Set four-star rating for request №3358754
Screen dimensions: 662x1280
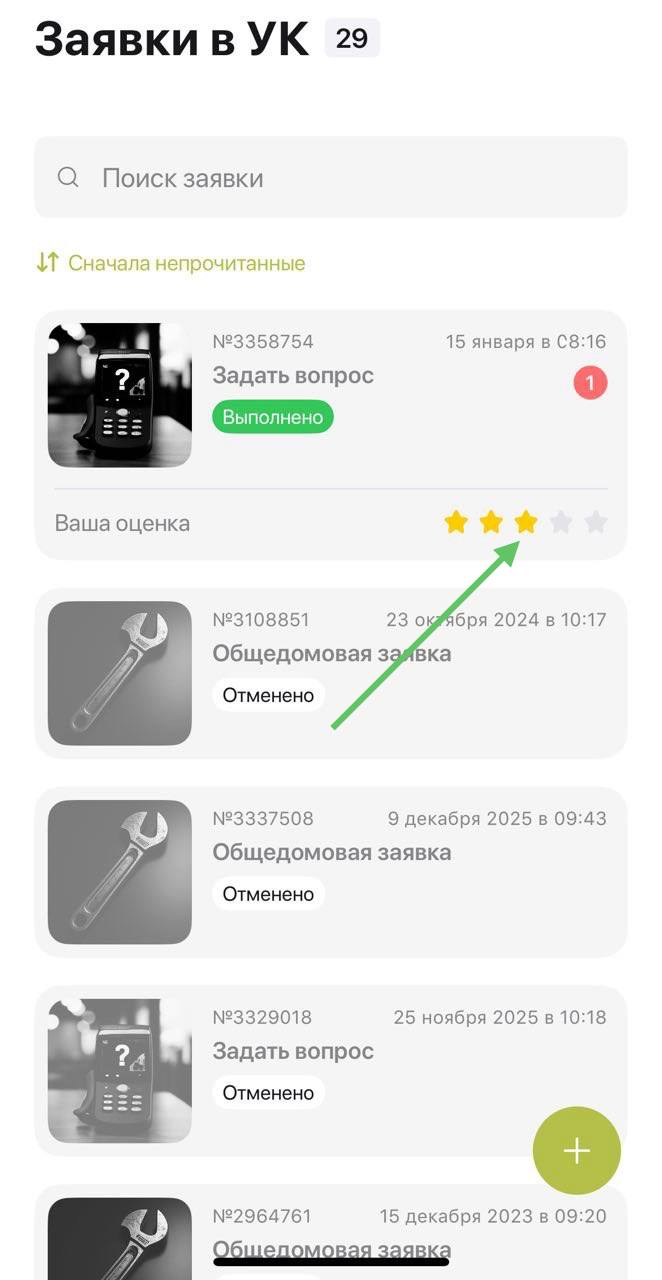(x=561, y=522)
